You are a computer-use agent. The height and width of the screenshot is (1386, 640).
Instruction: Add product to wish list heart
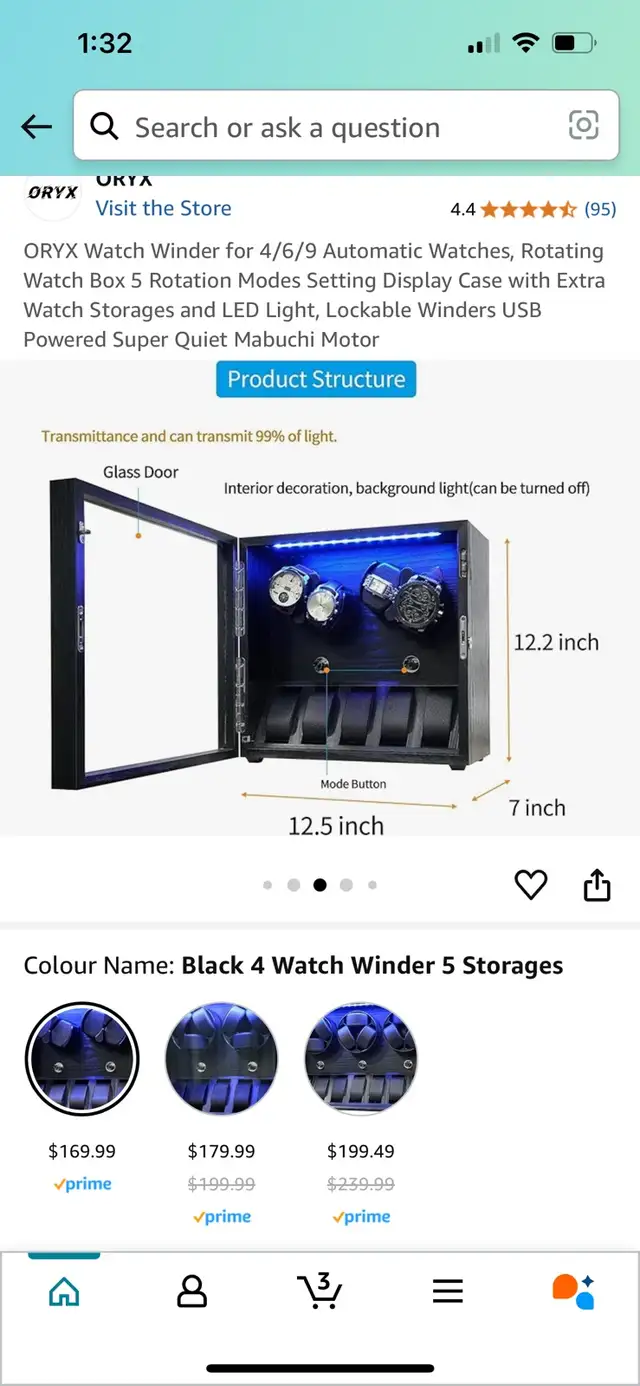[x=530, y=885]
